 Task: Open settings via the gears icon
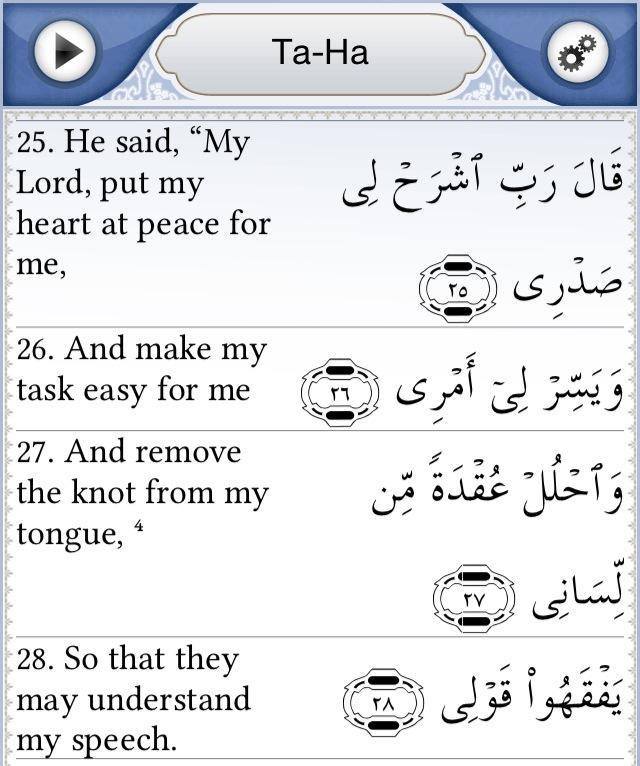pos(577,51)
